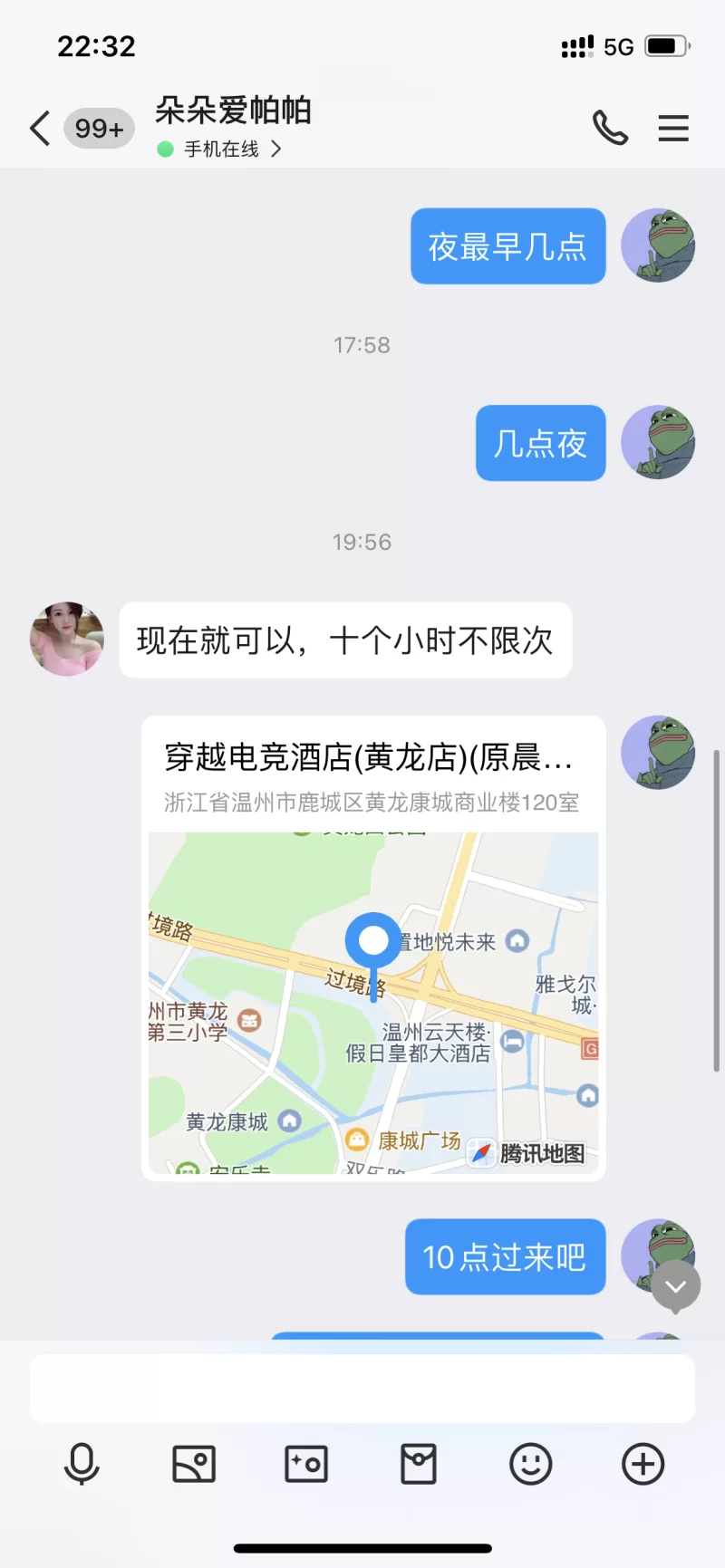Start a voice call with 朵朵爱帕帕

click(610, 128)
